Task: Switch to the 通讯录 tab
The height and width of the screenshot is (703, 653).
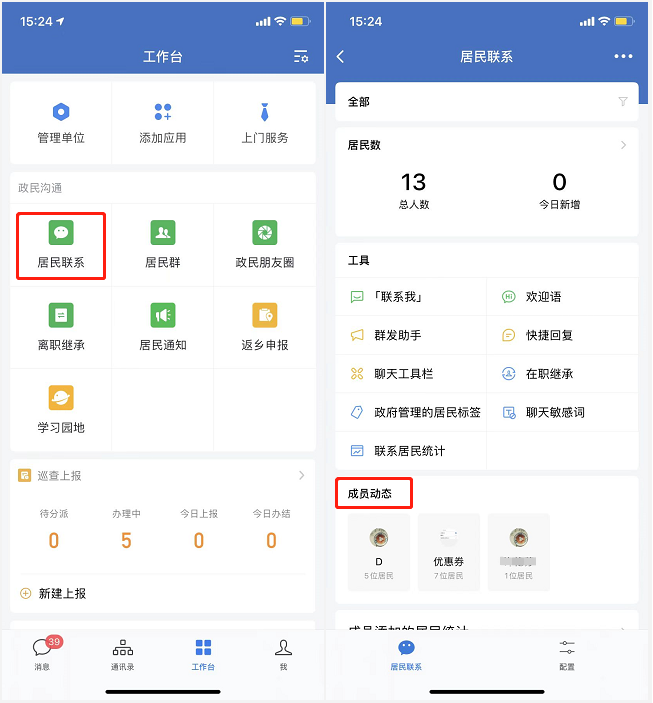Action: point(123,654)
